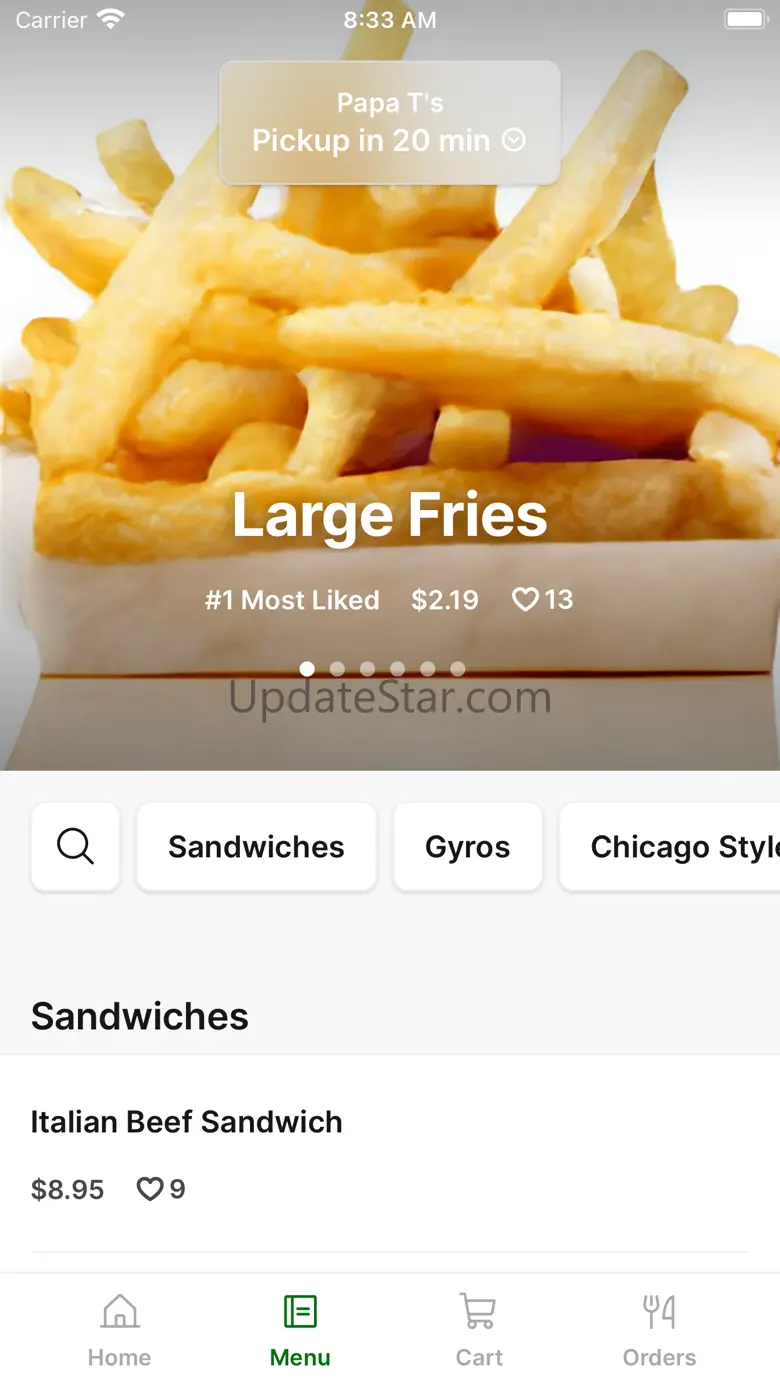The height and width of the screenshot is (1387, 780).
Task: Select the Sandwiches category chip
Action: click(x=256, y=847)
